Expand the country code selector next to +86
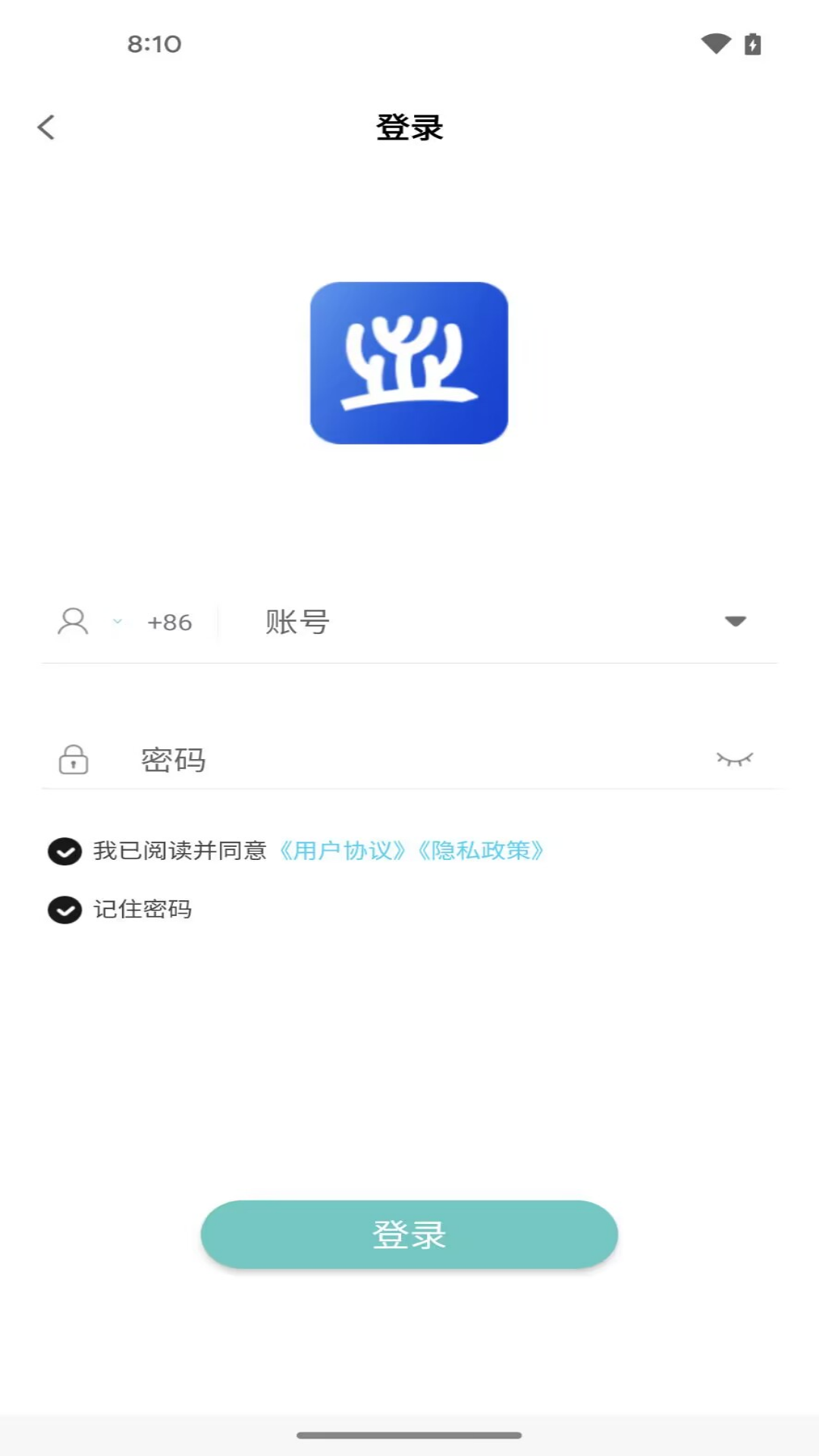The image size is (819, 1456). [x=117, y=623]
